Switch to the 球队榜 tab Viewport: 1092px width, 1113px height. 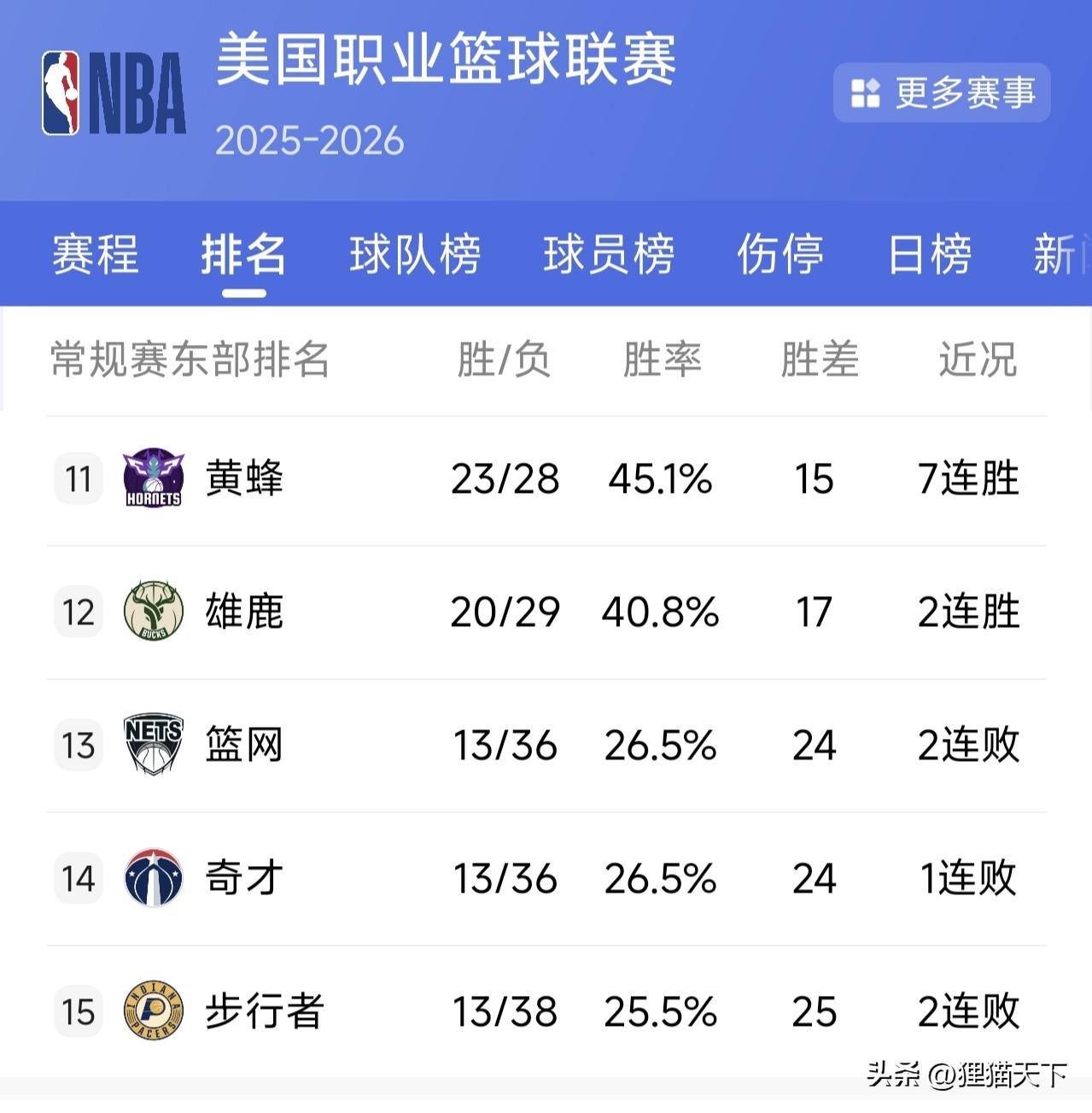point(415,254)
